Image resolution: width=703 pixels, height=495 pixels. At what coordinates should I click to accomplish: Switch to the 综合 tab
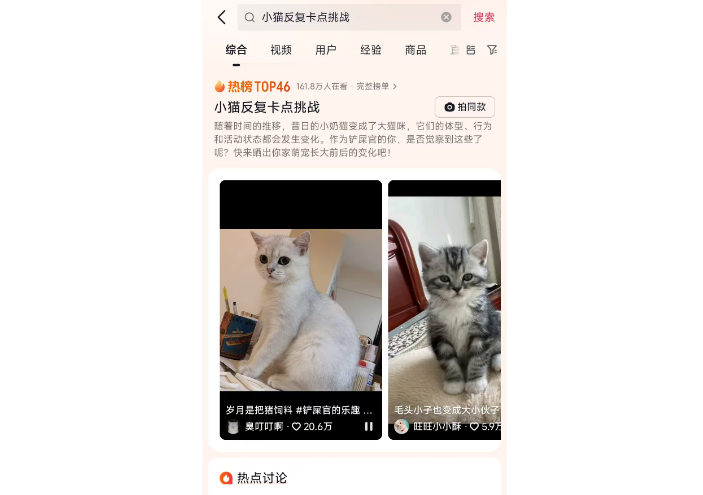(236, 50)
